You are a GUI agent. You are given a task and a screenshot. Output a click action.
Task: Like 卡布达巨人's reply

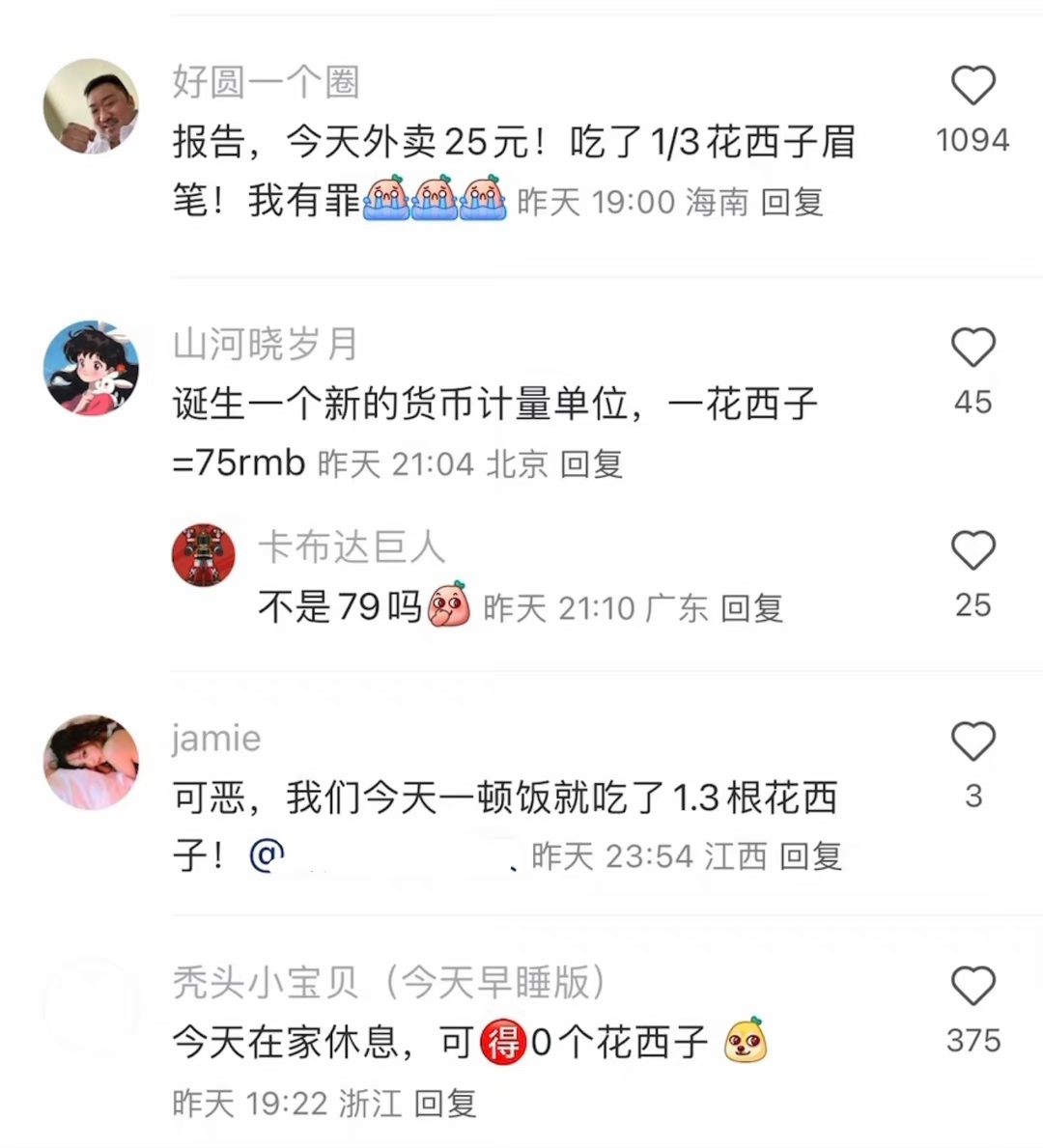coord(973,550)
